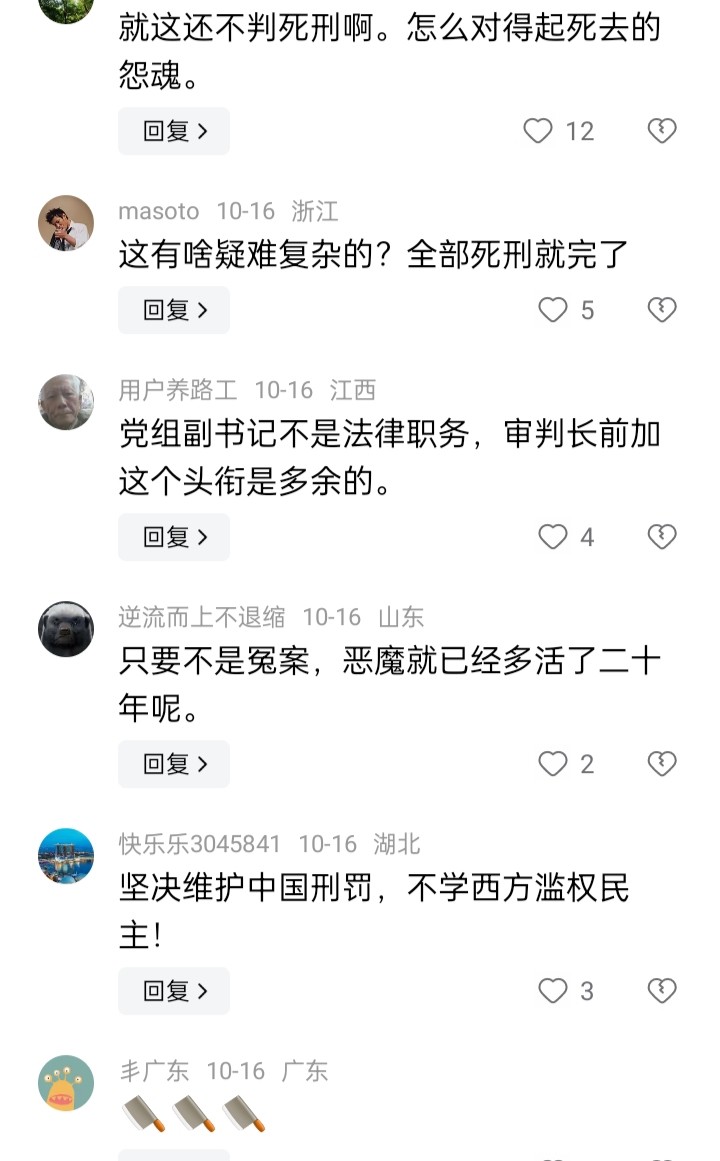Dislike the comment by 用户养路工
The width and height of the screenshot is (720, 1161).
coord(662,537)
